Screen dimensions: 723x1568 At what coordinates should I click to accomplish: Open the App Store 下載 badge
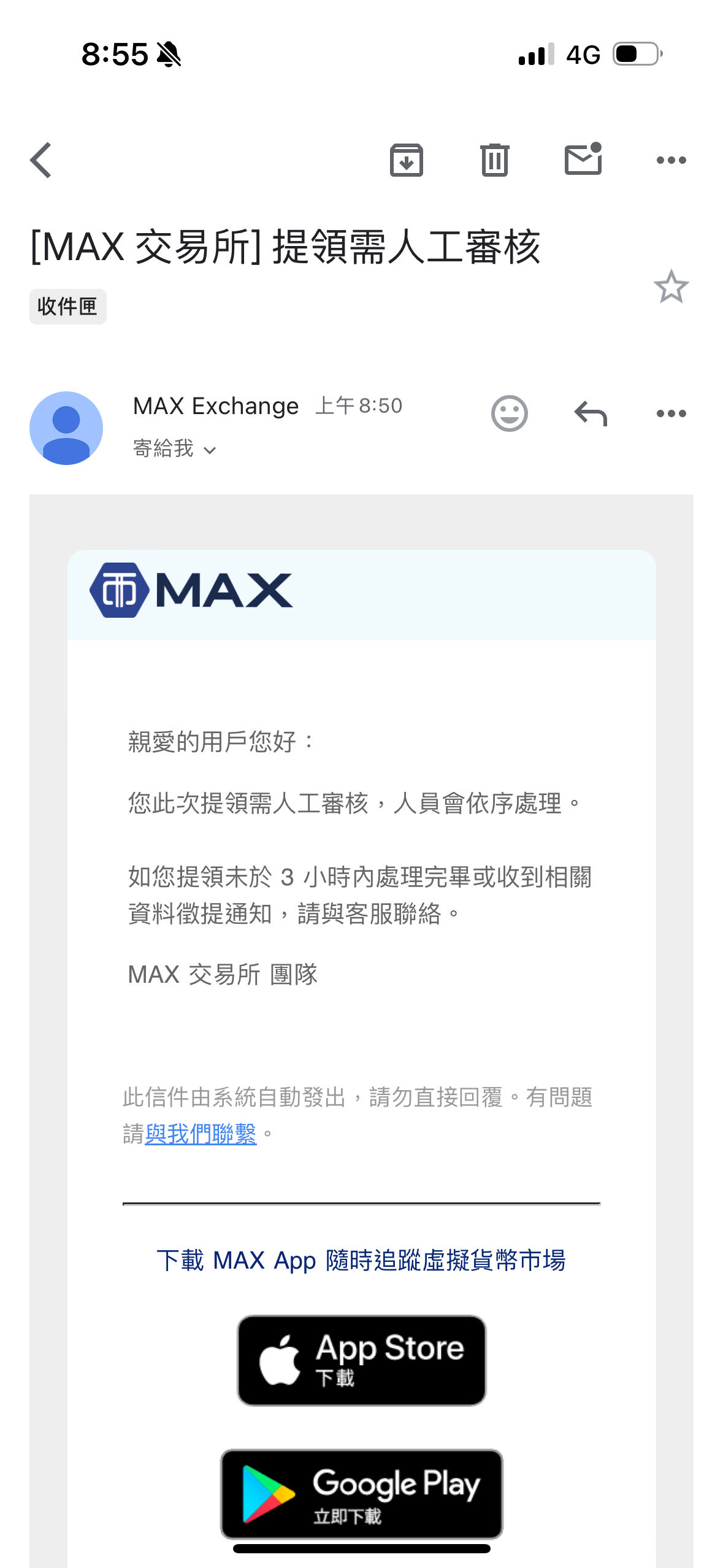pos(361,1360)
